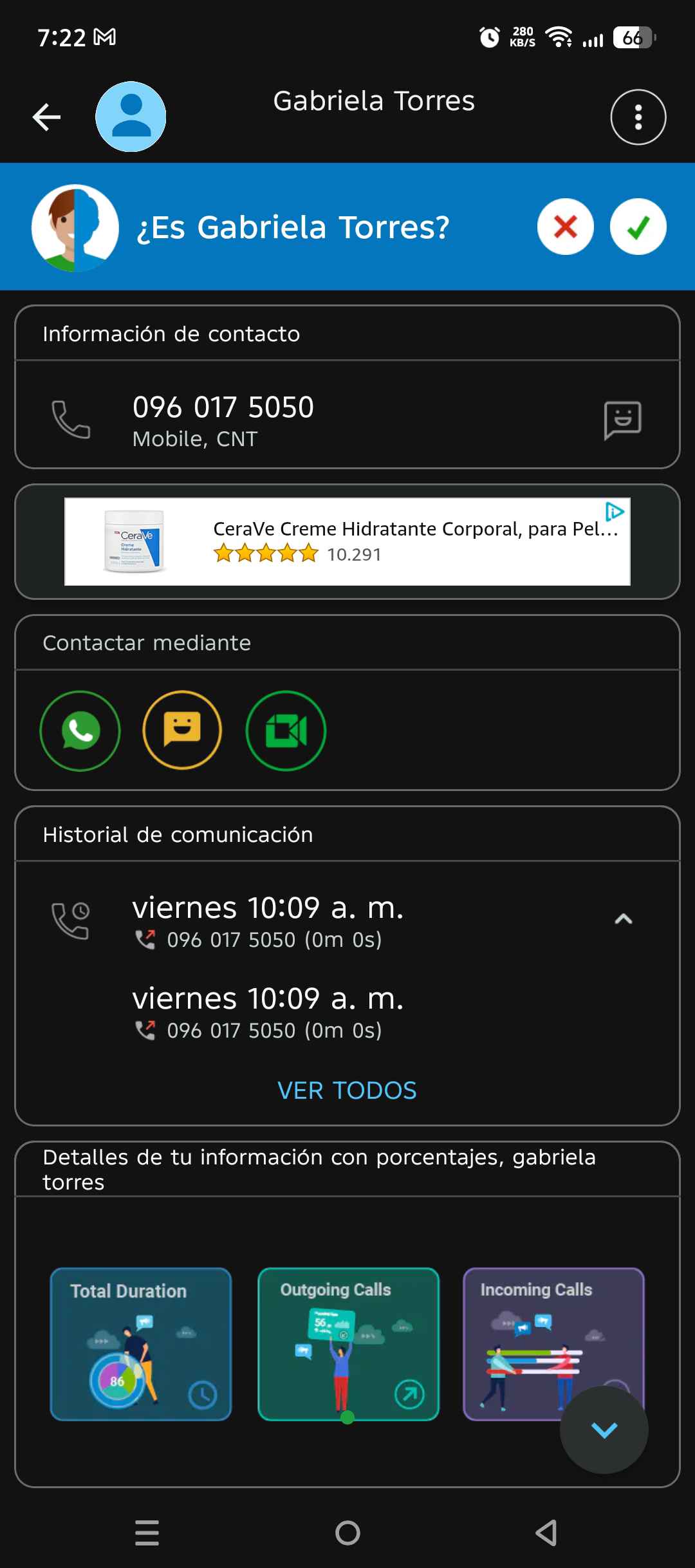695x1568 pixels.
Task: Tap Gabriela Torres's profile avatar
Action: click(131, 117)
